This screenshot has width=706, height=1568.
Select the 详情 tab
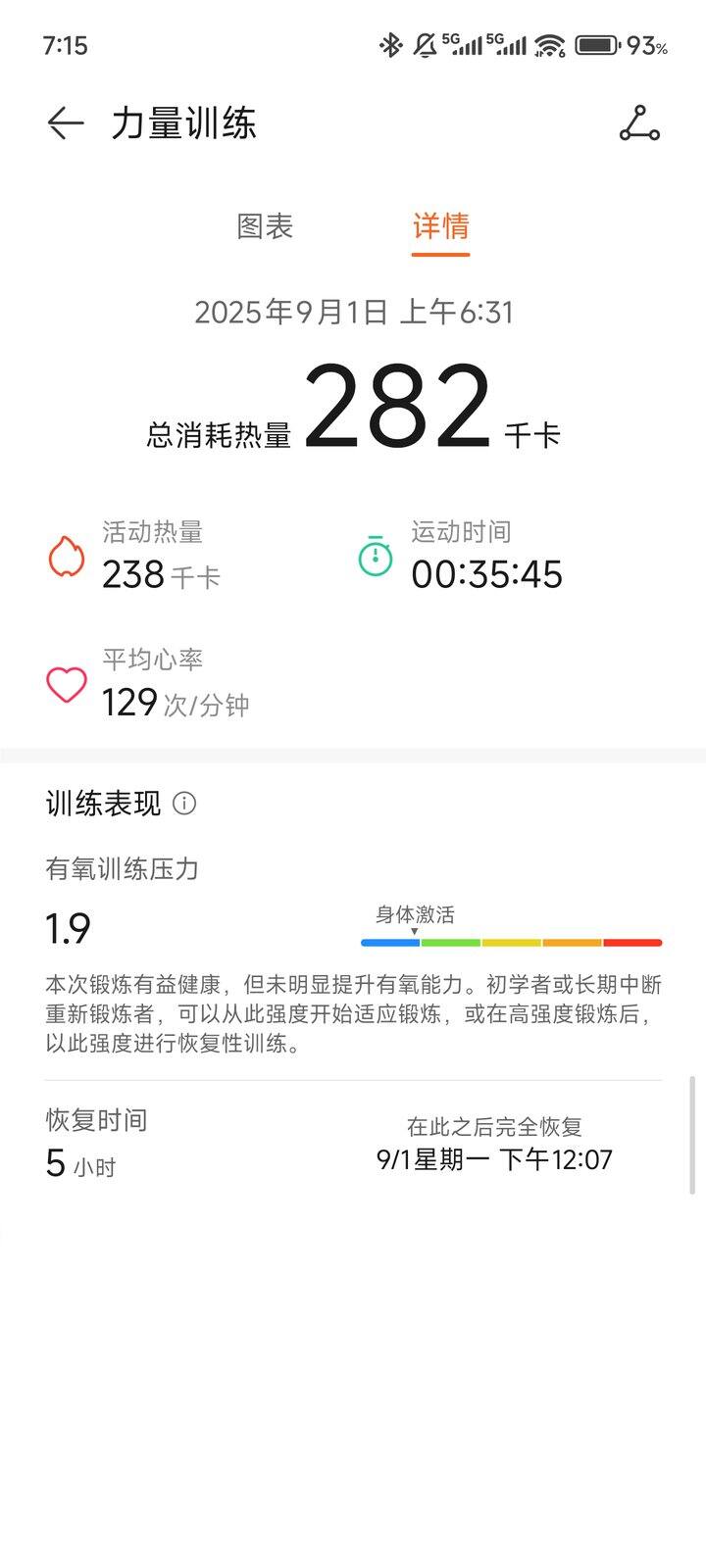(440, 226)
